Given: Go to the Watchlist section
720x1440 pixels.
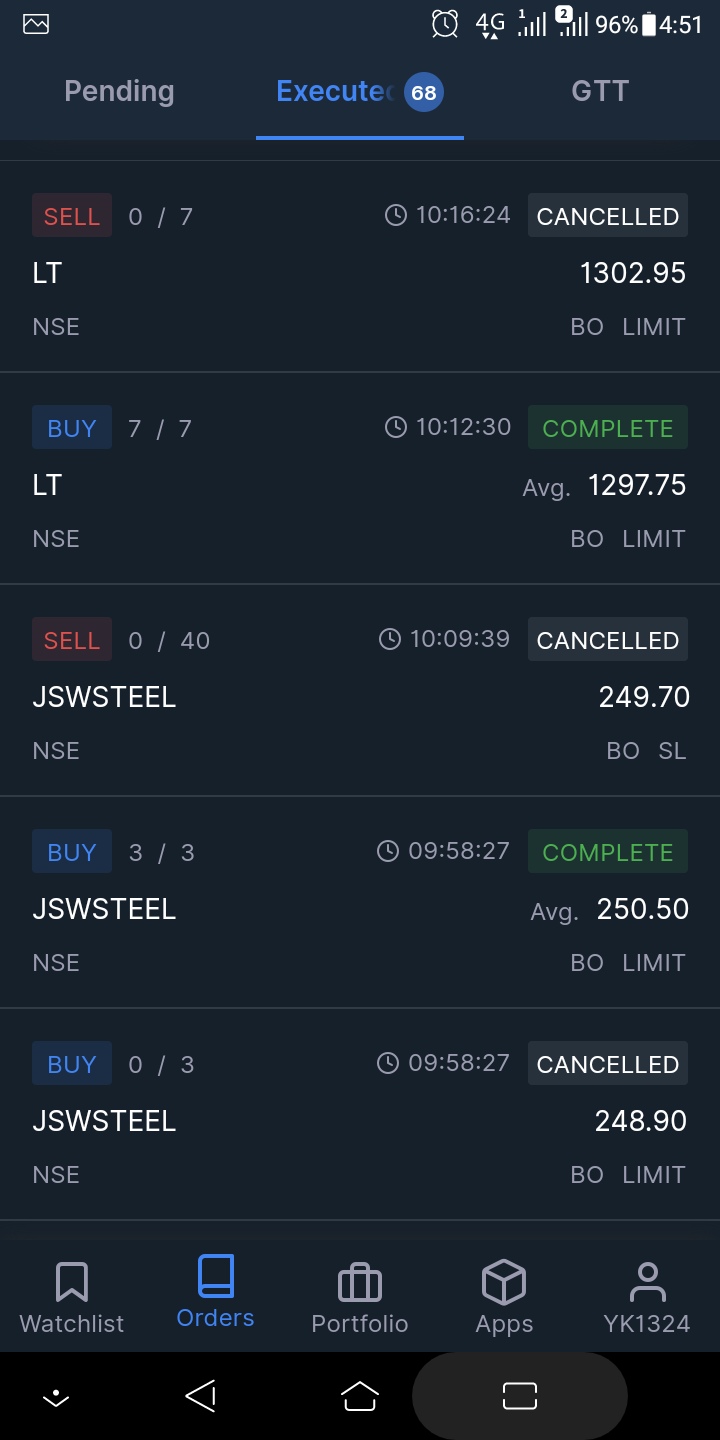Looking at the screenshot, I should click(x=72, y=1298).
